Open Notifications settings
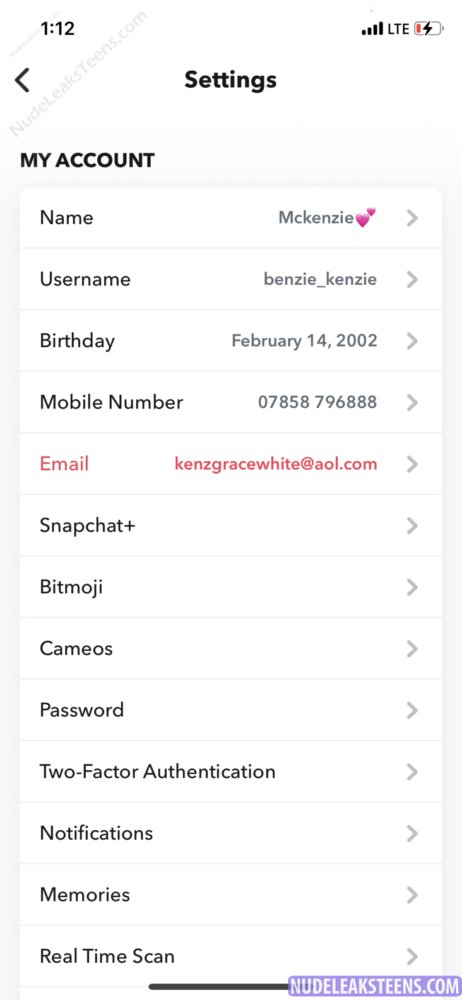This screenshot has width=462, height=1000. point(230,833)
